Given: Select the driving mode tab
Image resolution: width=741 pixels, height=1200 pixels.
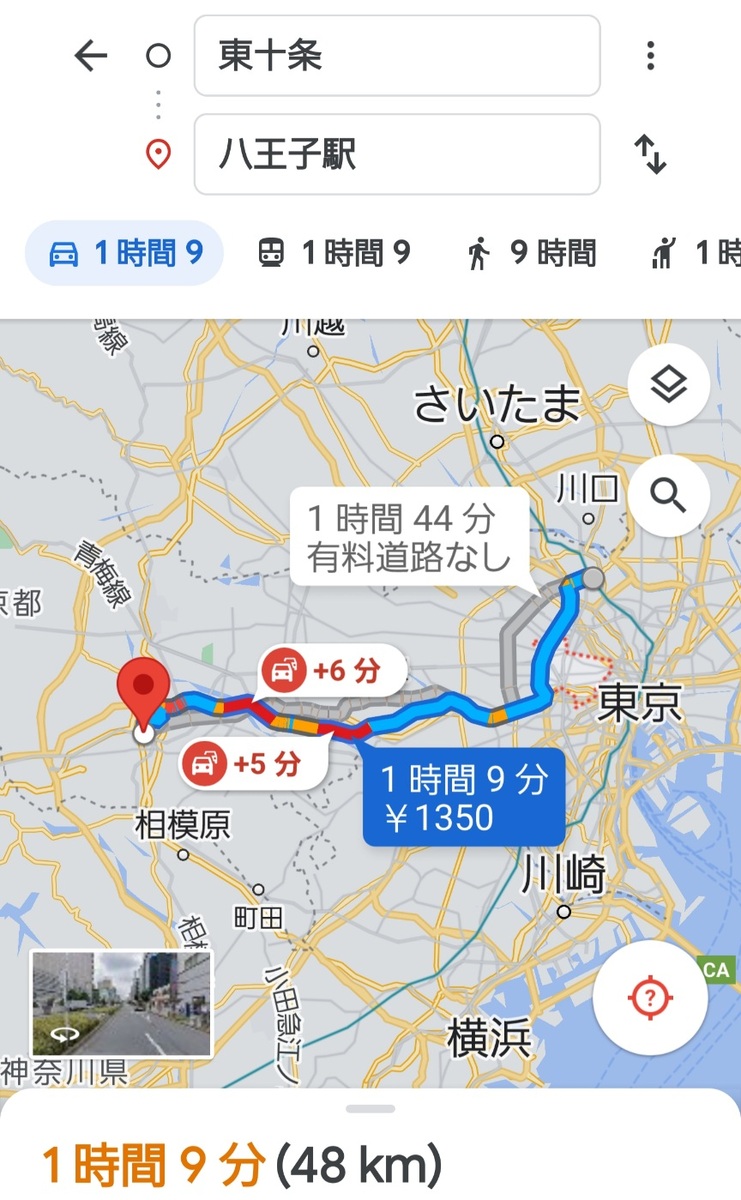Looking at the screenshot, I should coord(124,254).
